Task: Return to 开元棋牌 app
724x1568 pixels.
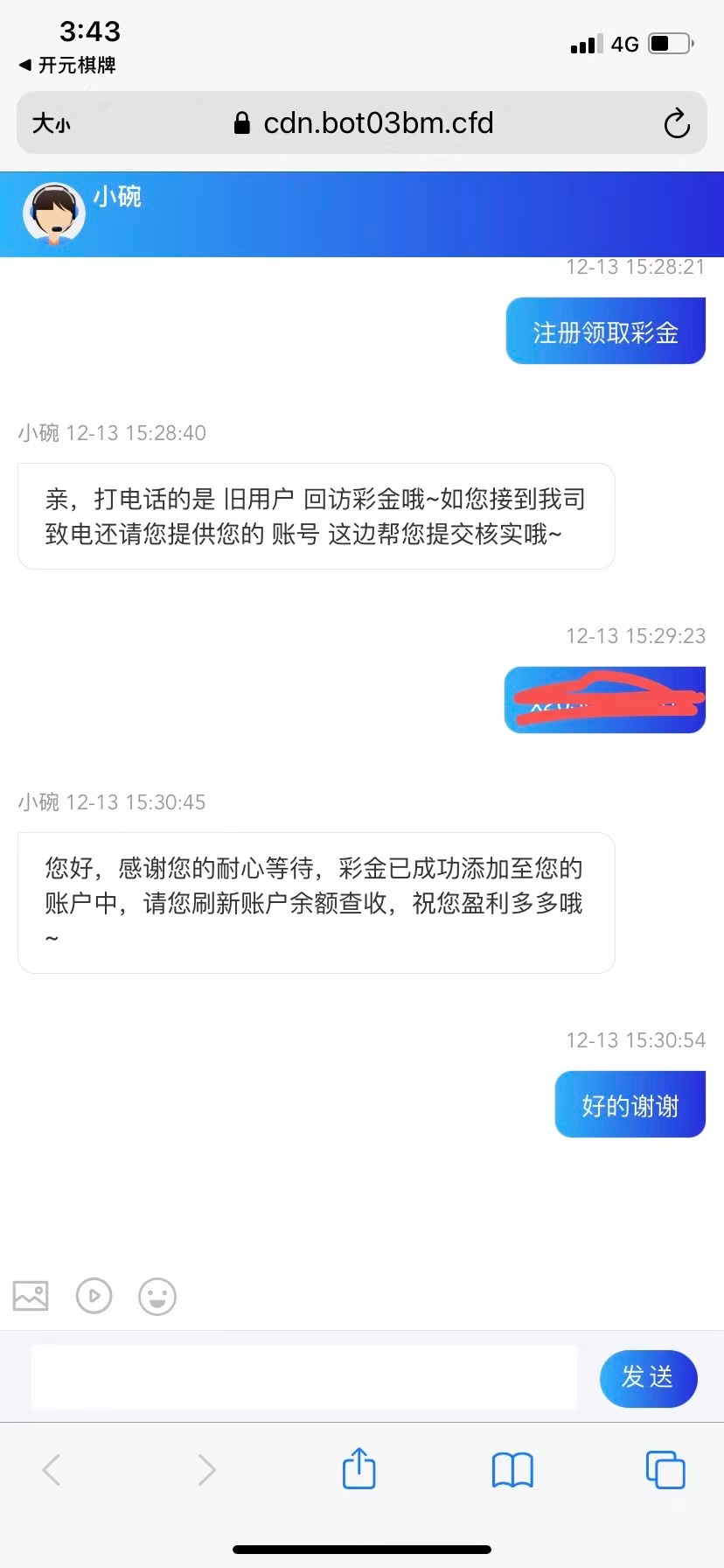Action: [68, 65]
